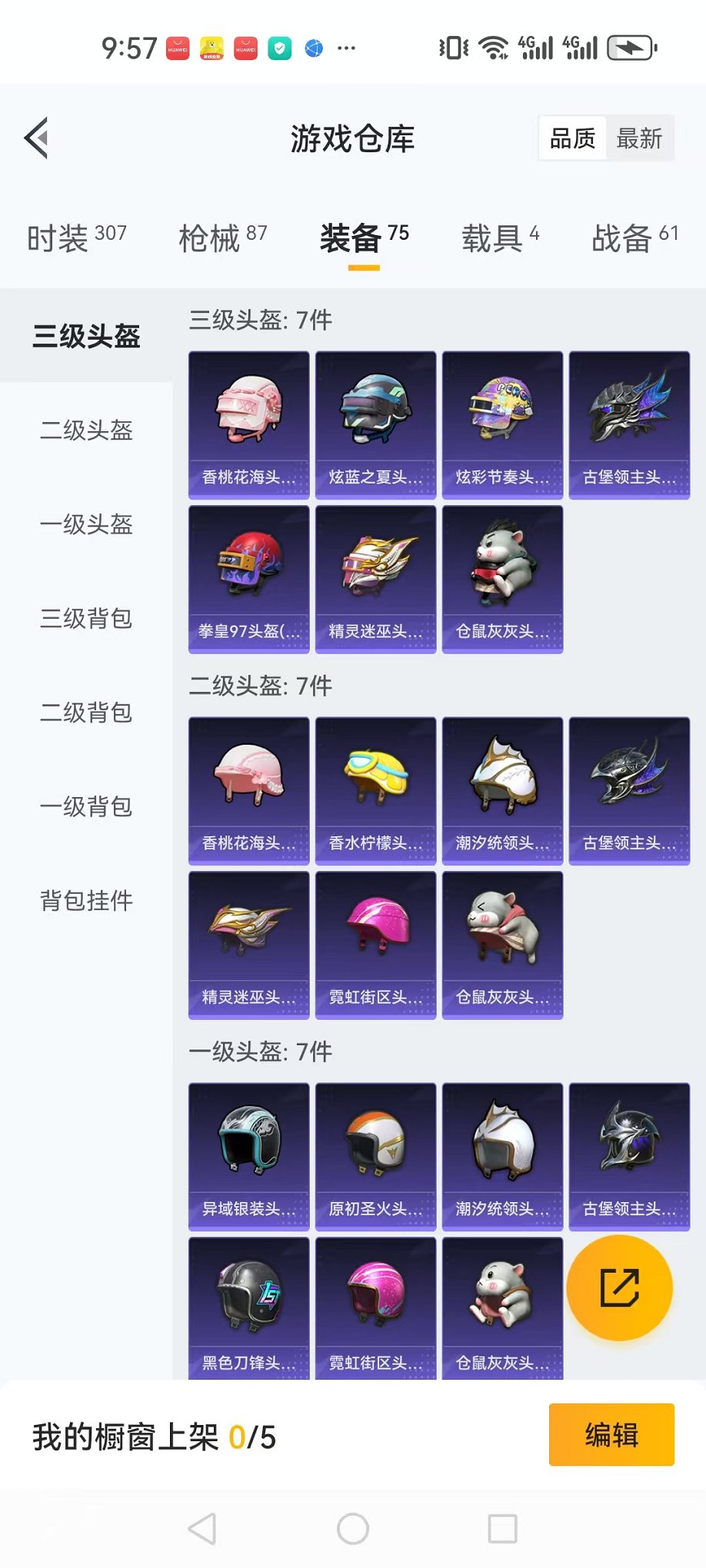Jump to 三级背包 category
Image resolution: width=706 pixels, height=1568 pixels.
coord(86,619)
